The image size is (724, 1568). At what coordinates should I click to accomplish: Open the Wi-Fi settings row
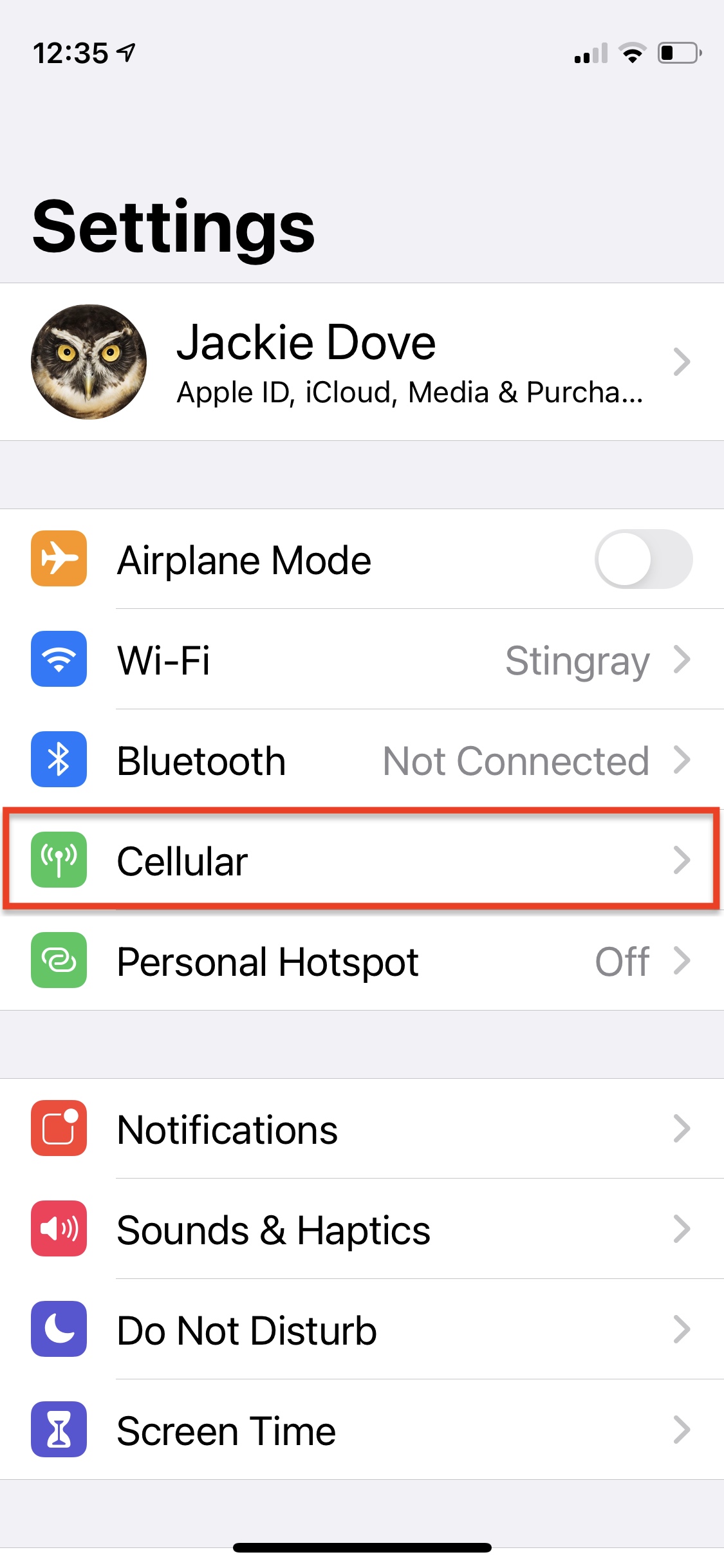[x=362, y=659]
